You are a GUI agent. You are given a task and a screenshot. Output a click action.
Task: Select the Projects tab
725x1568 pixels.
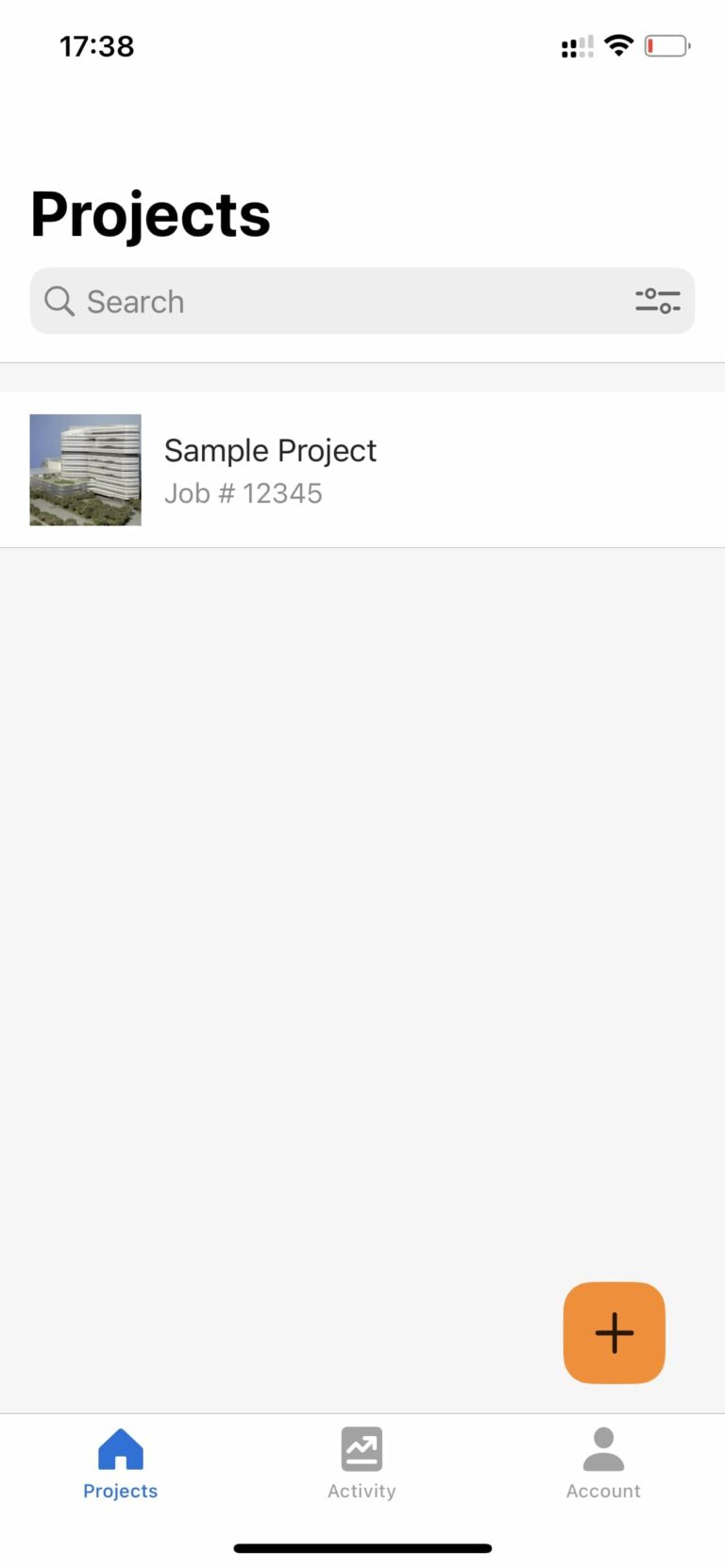120,1462
